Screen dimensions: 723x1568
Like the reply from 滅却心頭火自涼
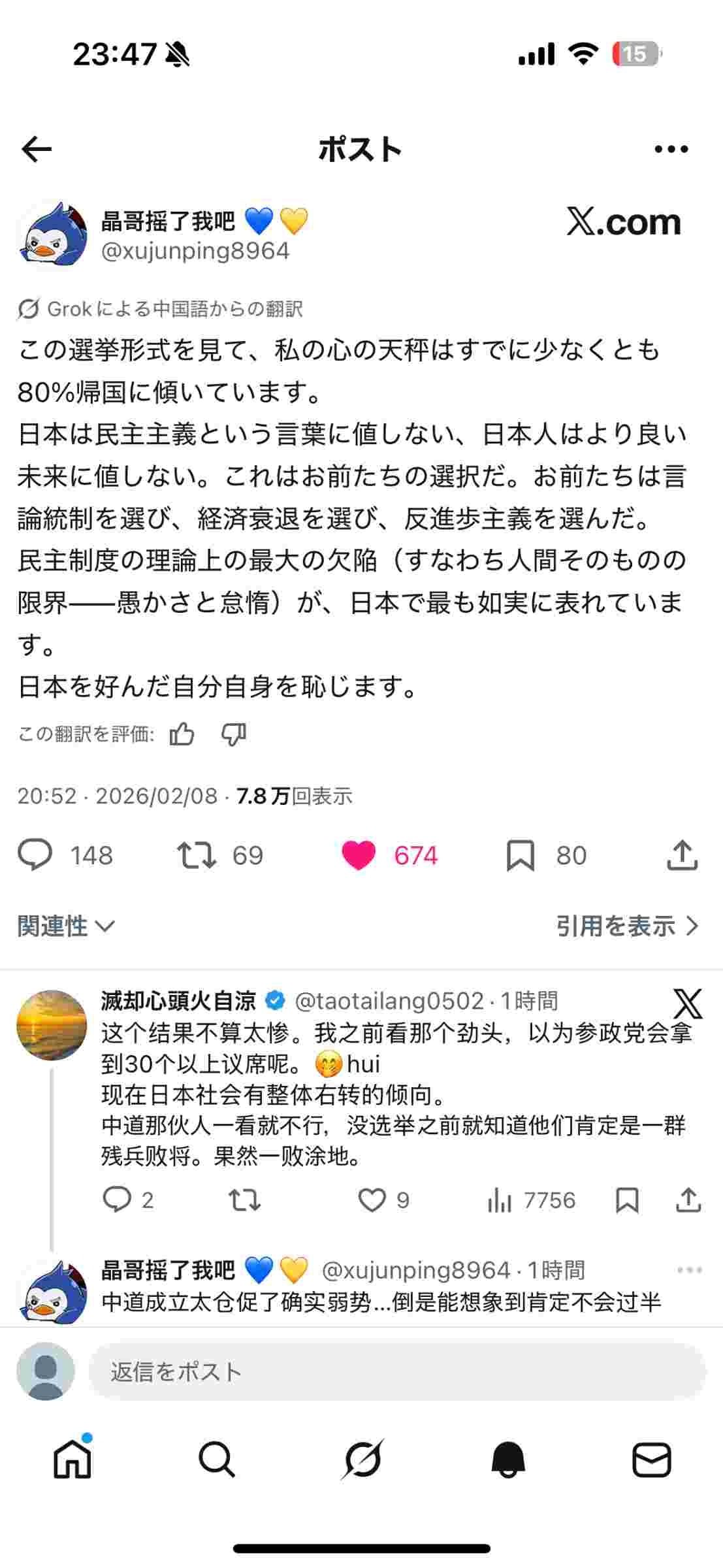[372, 1200]
